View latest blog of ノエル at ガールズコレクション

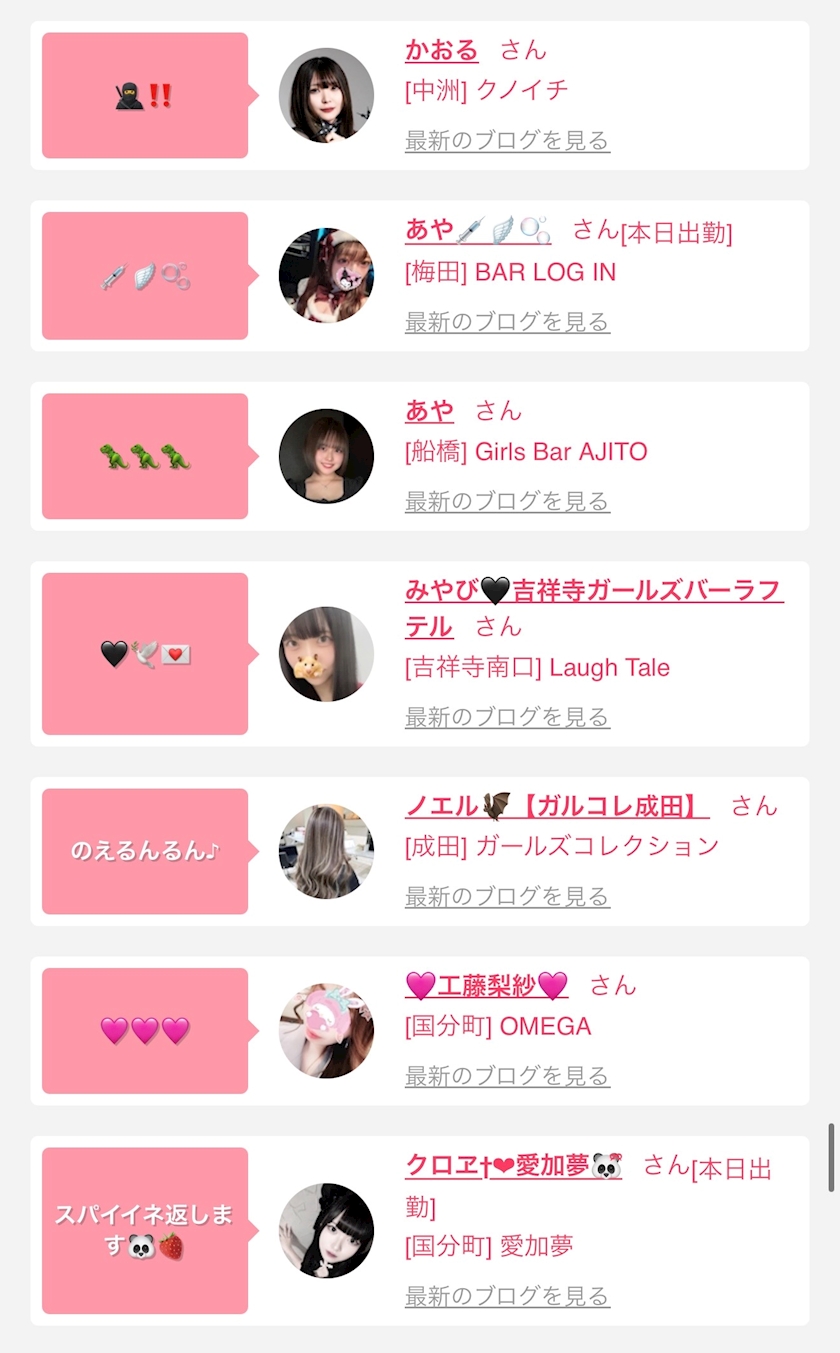[507, 897]
